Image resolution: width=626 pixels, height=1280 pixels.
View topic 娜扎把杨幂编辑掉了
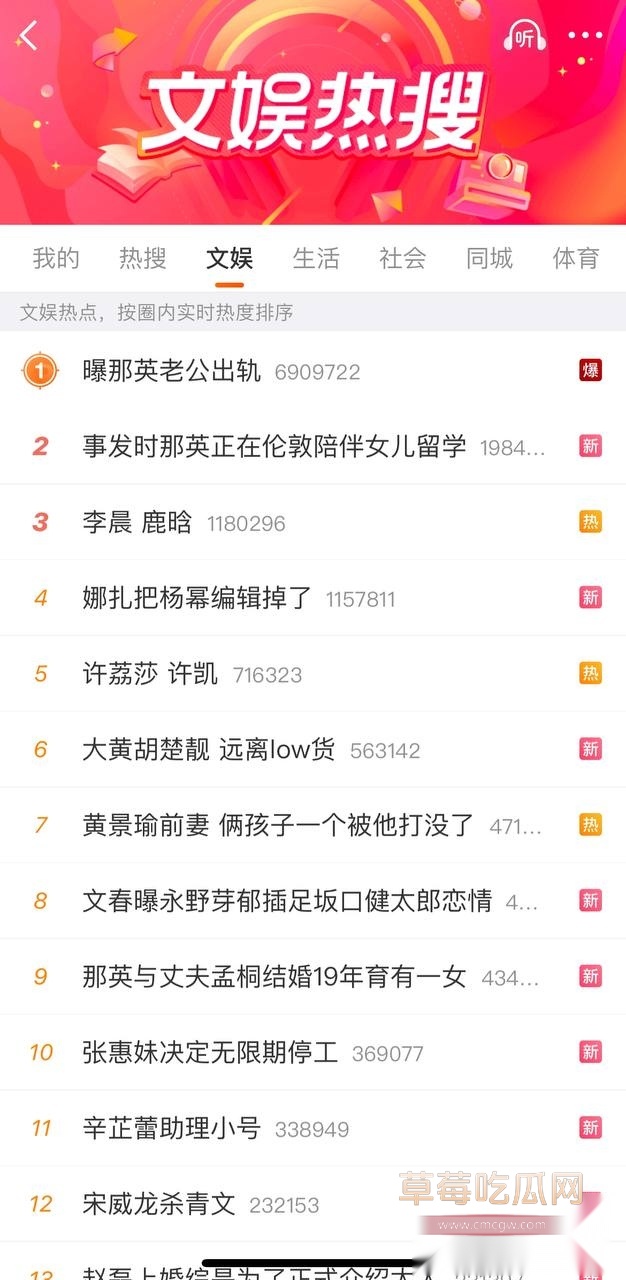(313, 598)
